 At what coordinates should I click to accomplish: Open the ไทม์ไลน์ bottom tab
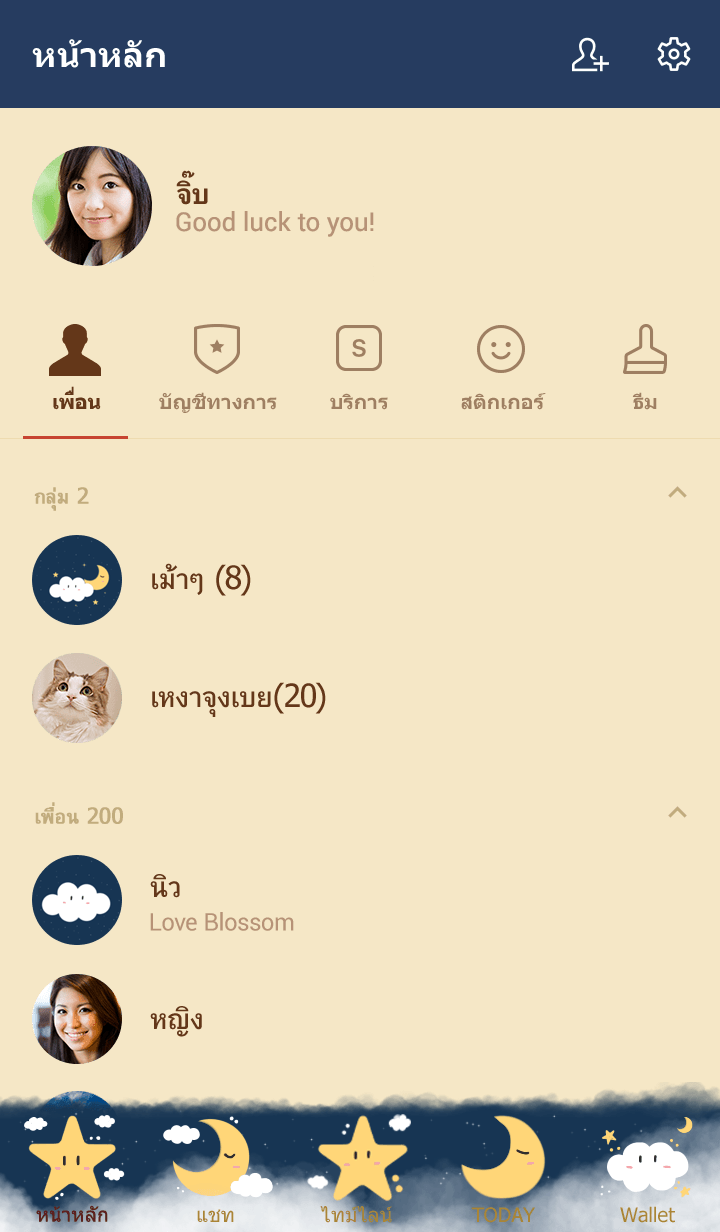pyautogui.click(x=359, y=1170)
